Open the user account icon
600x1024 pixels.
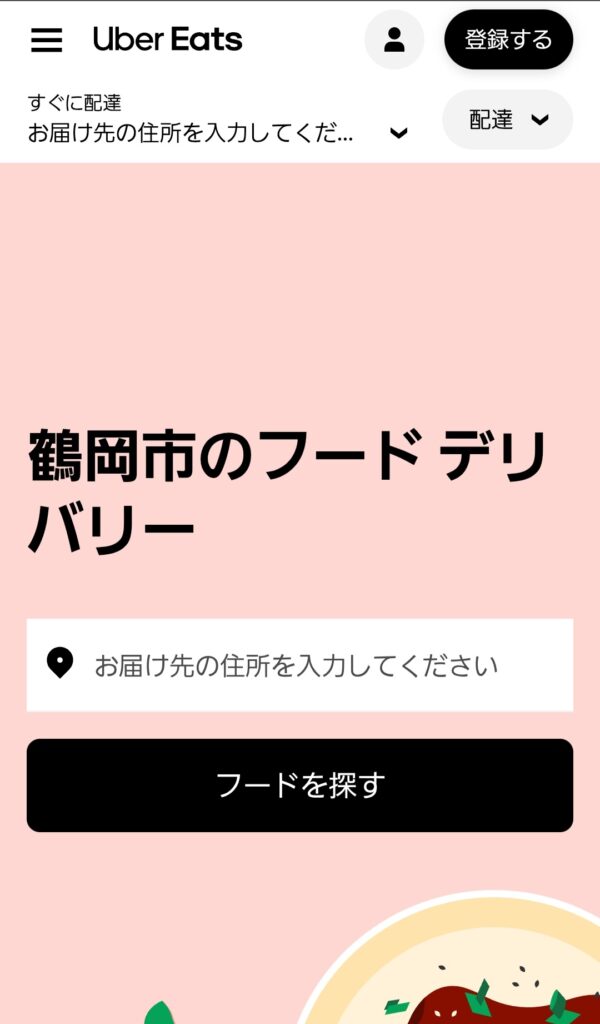[x=394, y=40]
